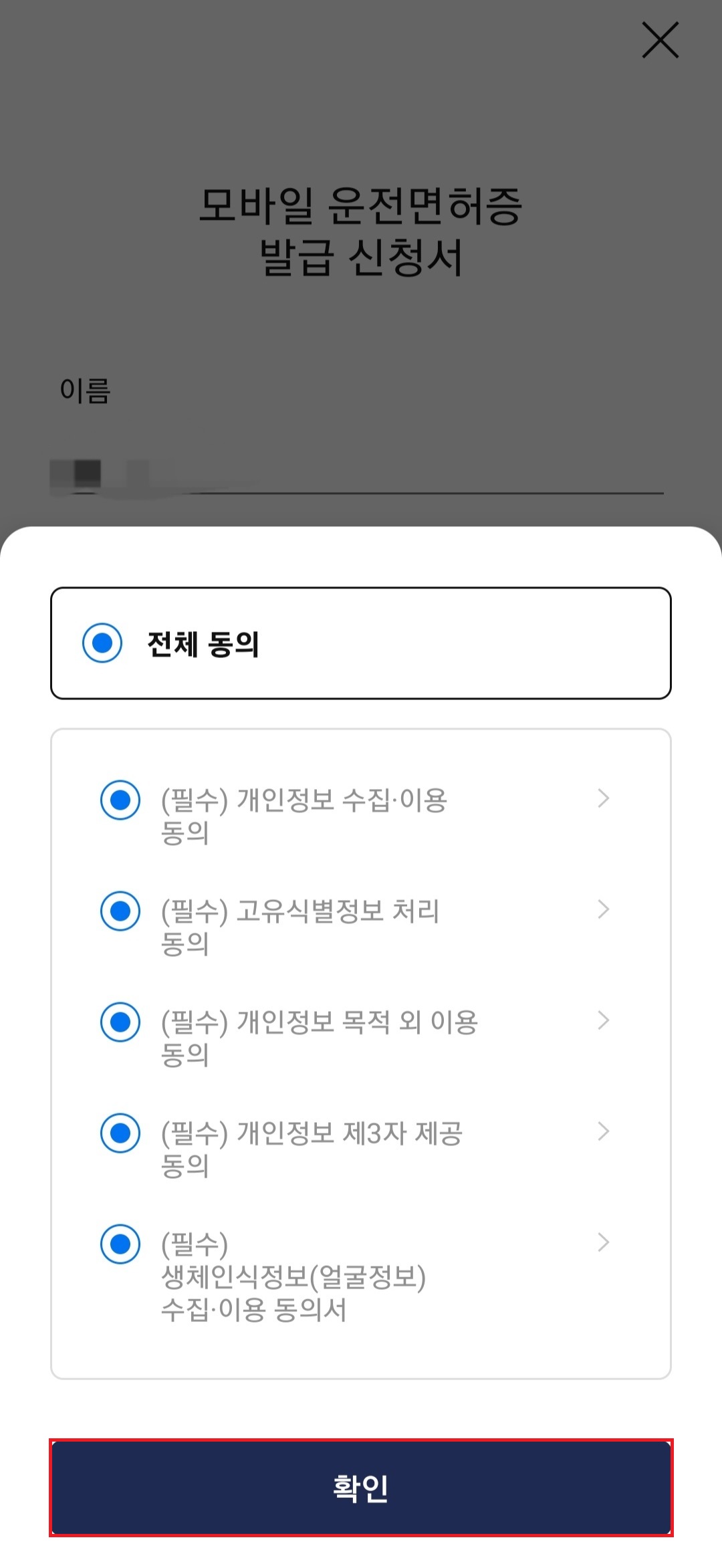Viewport: 722px width, 1568px height.
Task: Uncheck 개인정보 제3자 제공 동의
Action: (x=120, y=1133)
